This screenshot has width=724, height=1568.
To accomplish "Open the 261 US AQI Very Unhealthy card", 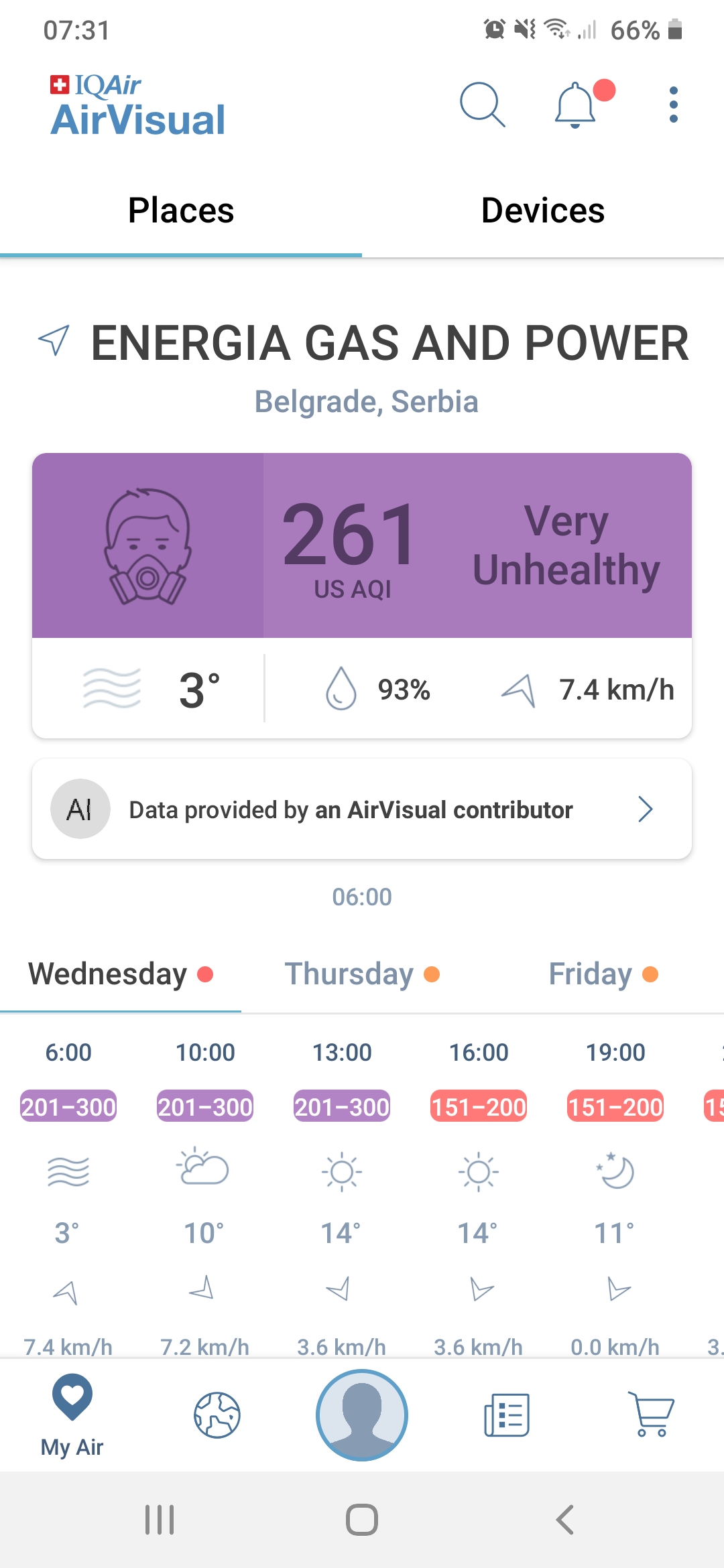I will (362, 545).
